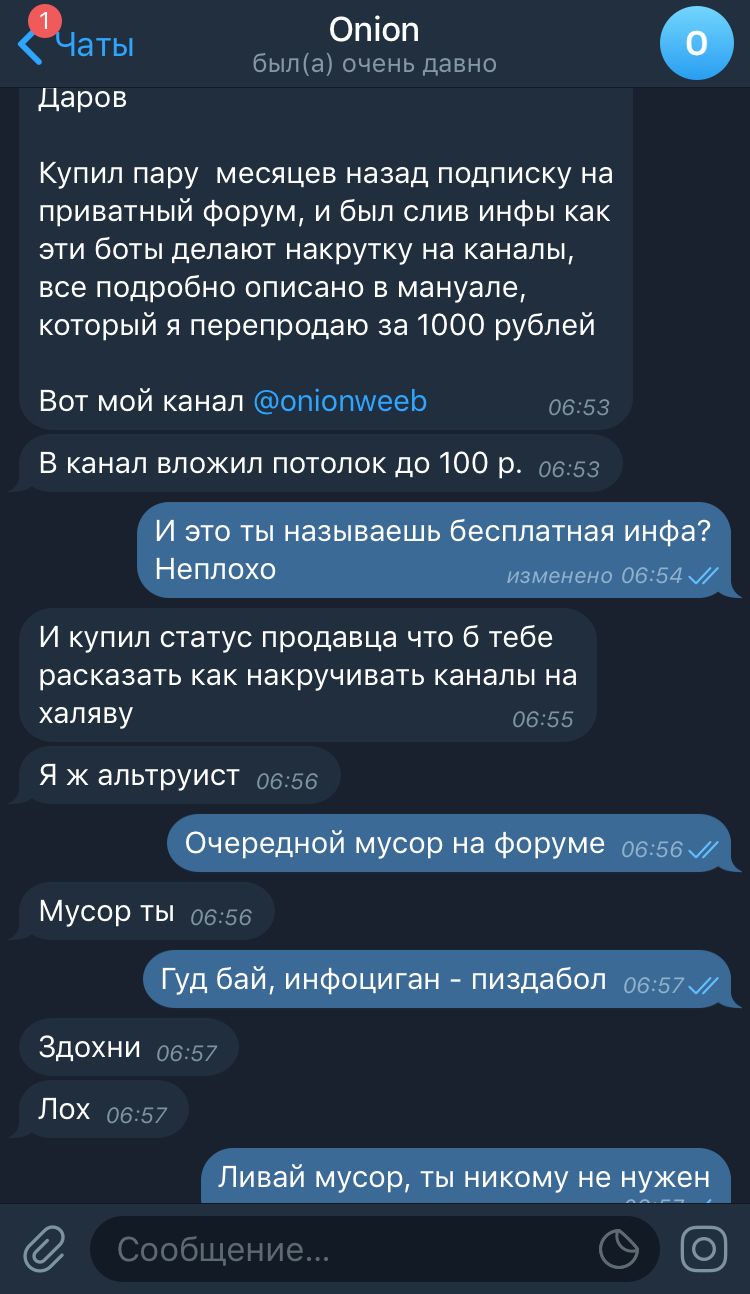This screenshot has height=1294, width=750.
Task: Tap the attach file paperclip icon
Action: (x=44, y=1250)
